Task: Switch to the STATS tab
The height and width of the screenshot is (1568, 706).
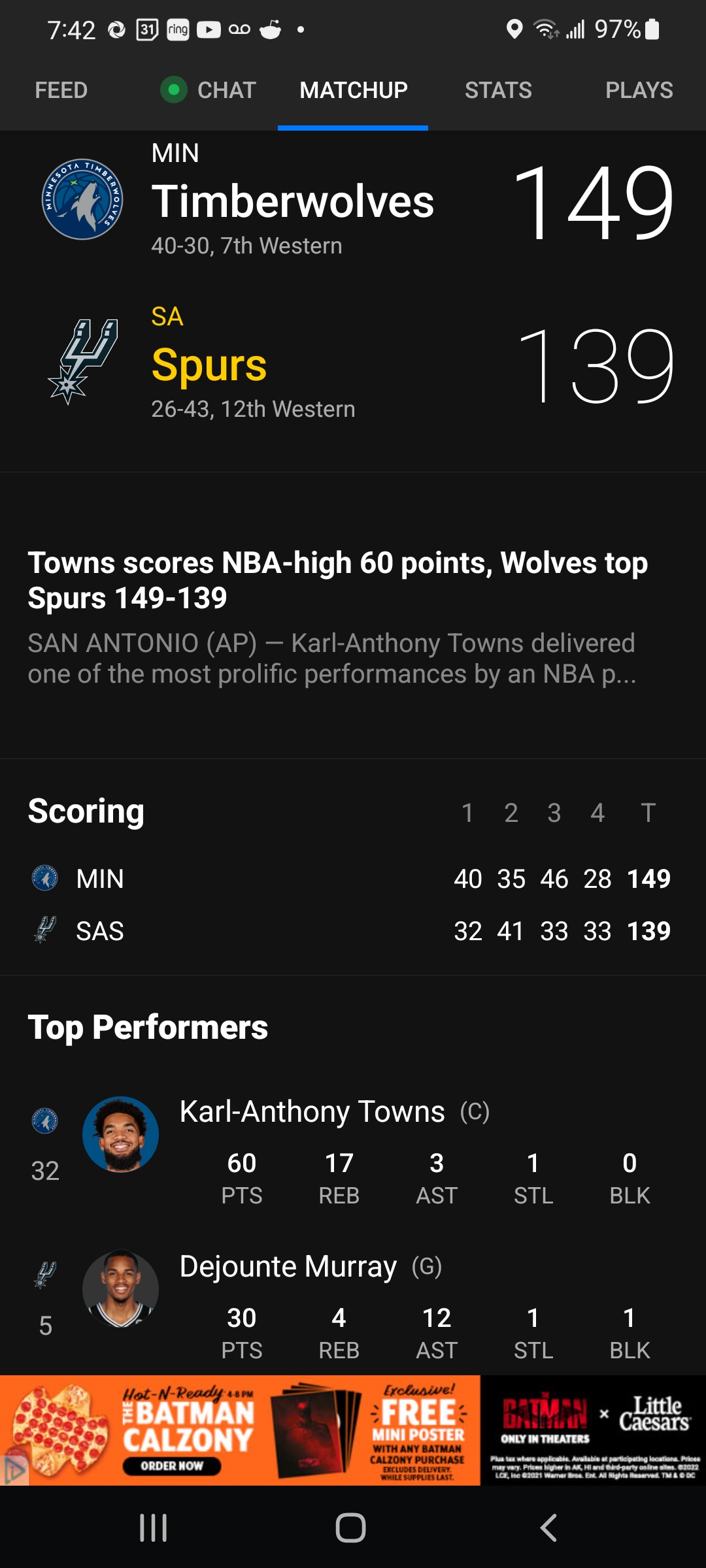Action: [498, 90]
